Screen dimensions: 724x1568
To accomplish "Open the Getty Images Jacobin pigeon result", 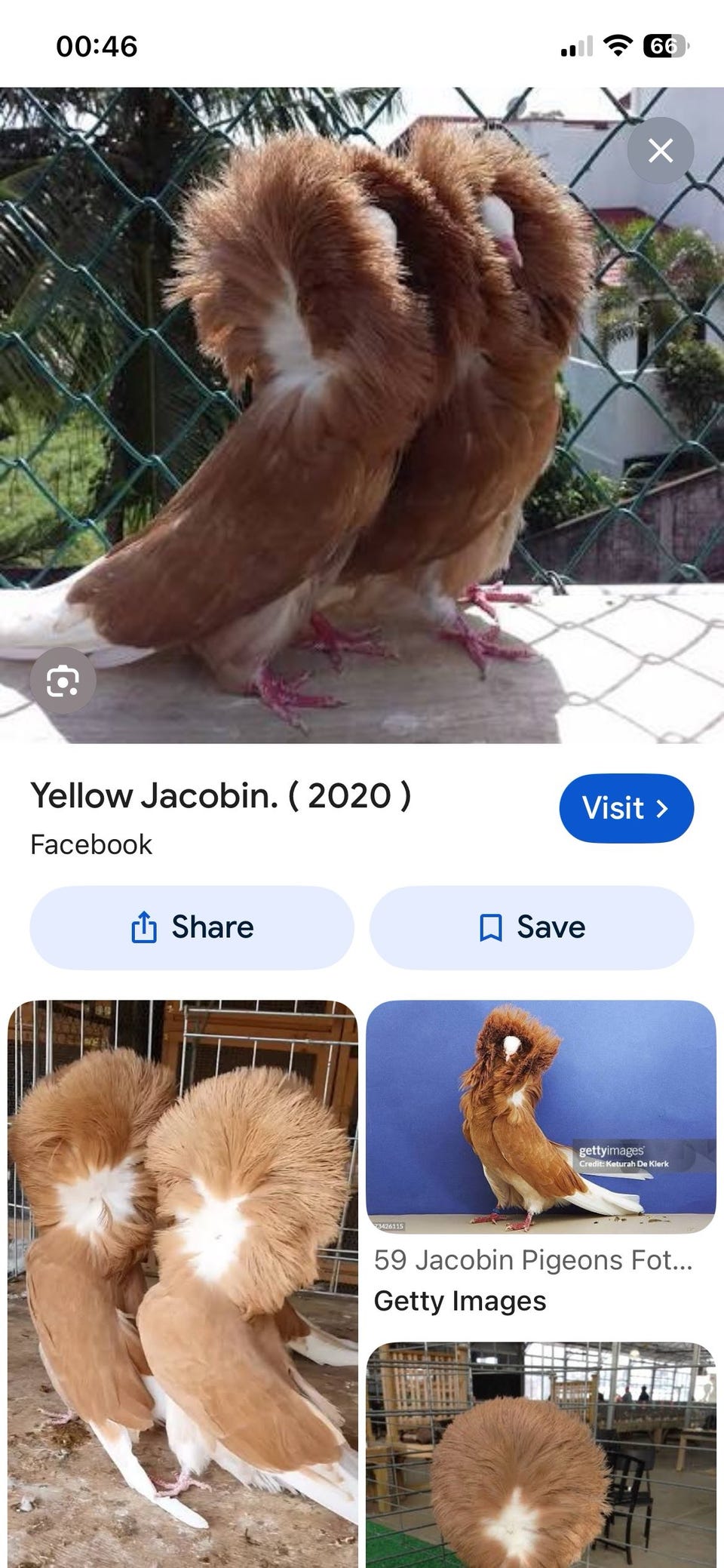I will click(x=541, y=1117).
